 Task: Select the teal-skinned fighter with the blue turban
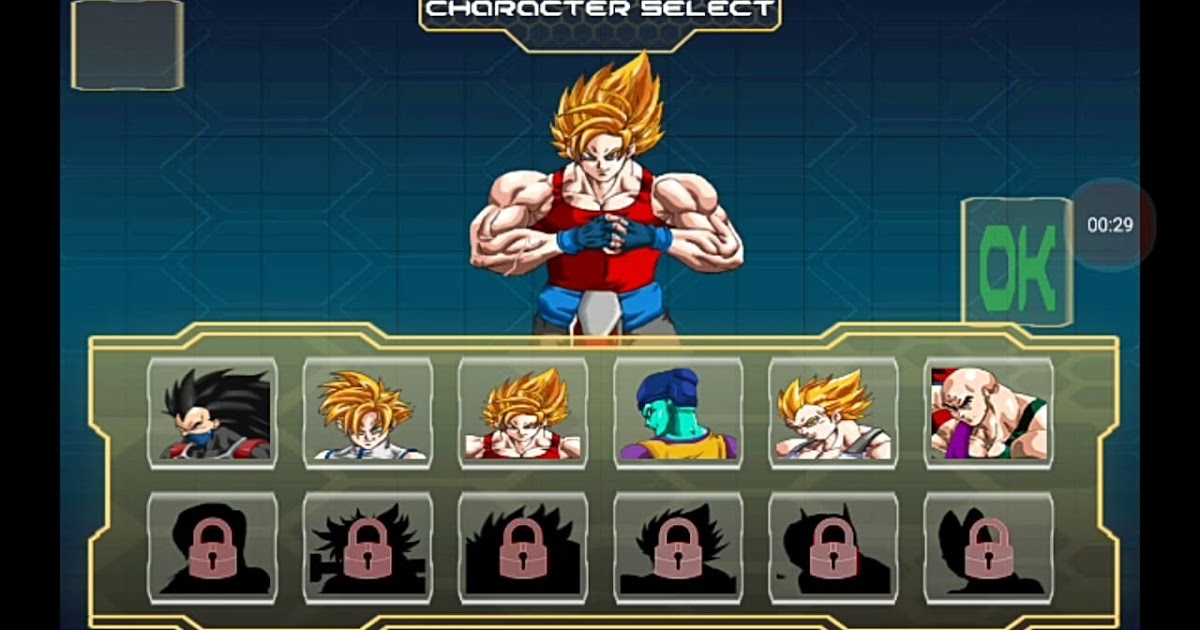pos(678,413)
